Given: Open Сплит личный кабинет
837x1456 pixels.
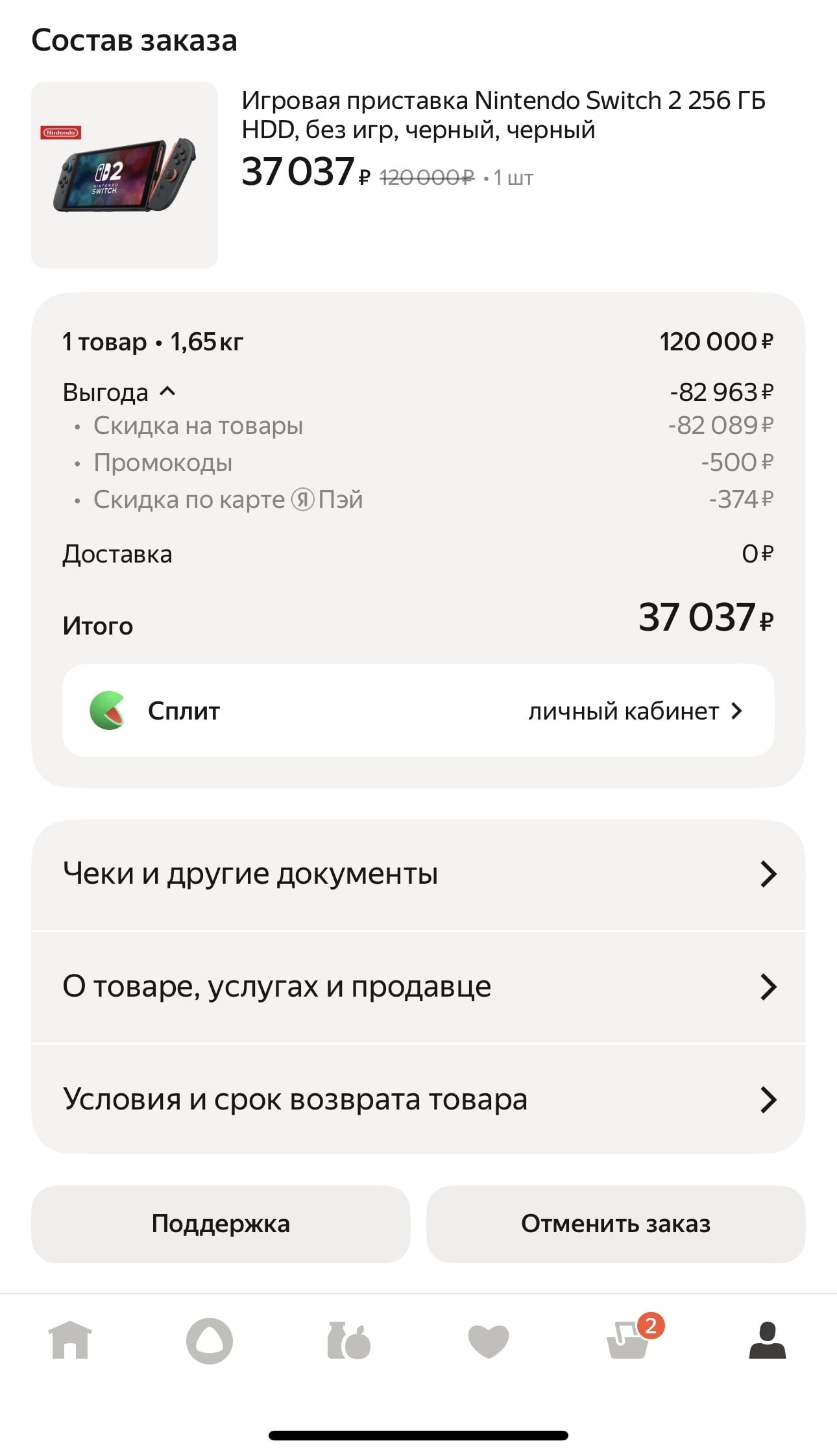Looking at the screenshot, I should (x=418, y=710).
